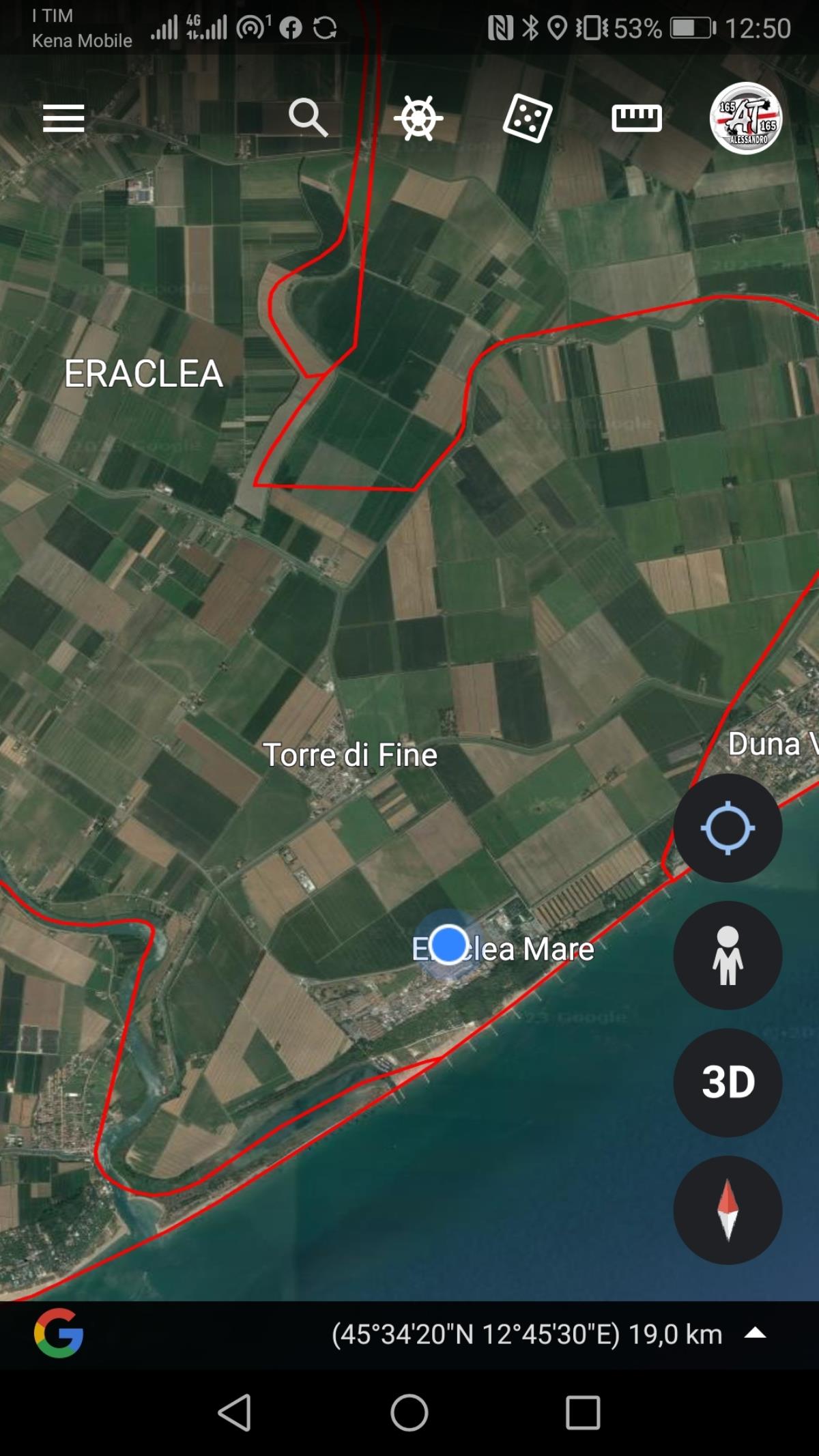Open the hamburger menu
This screenshot has height=1456, width=819.
point(63,118)
